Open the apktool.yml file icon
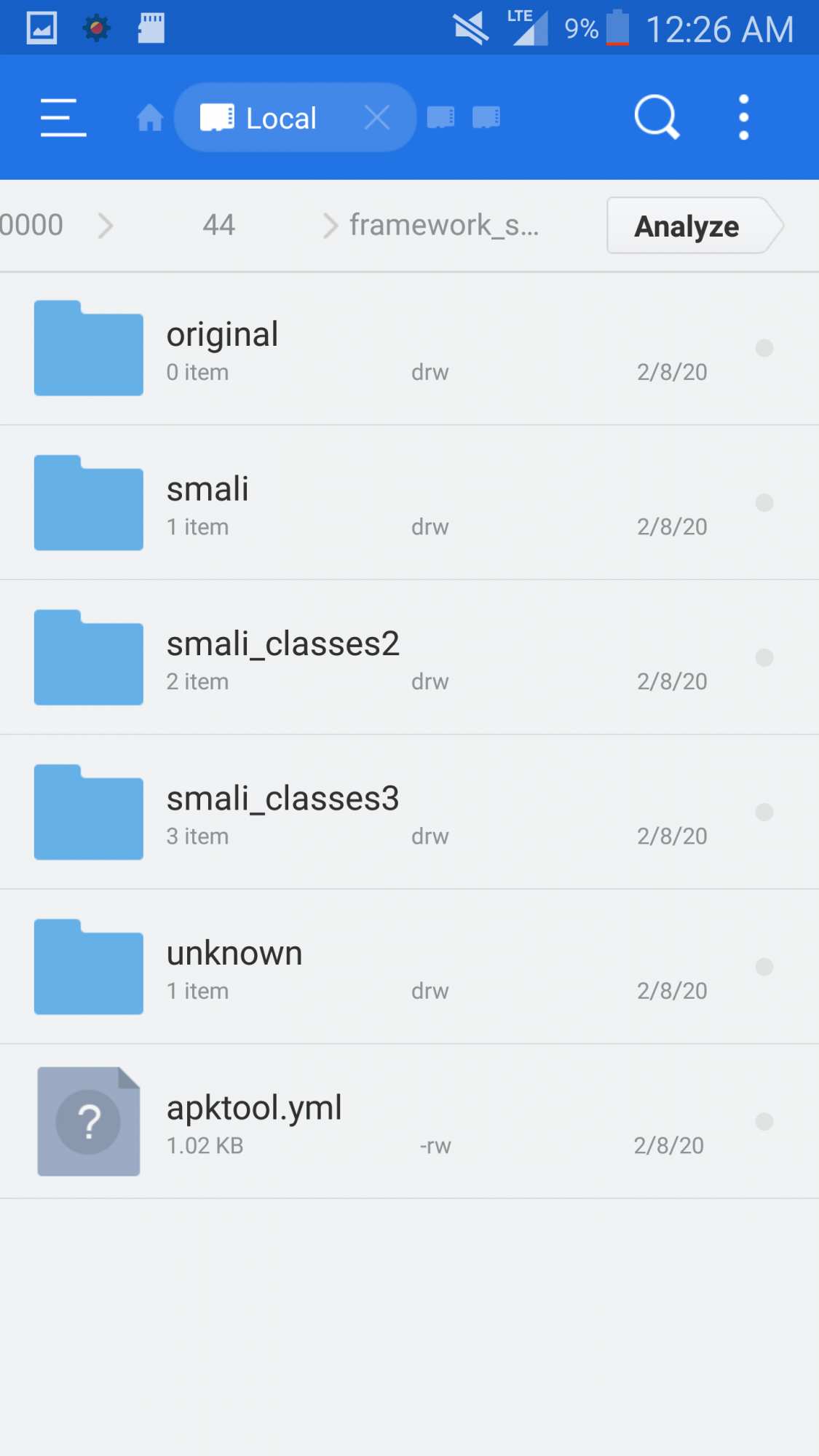Viewport: 819px width, 1456px height. pyautogui.click(x=87, y=1121)
